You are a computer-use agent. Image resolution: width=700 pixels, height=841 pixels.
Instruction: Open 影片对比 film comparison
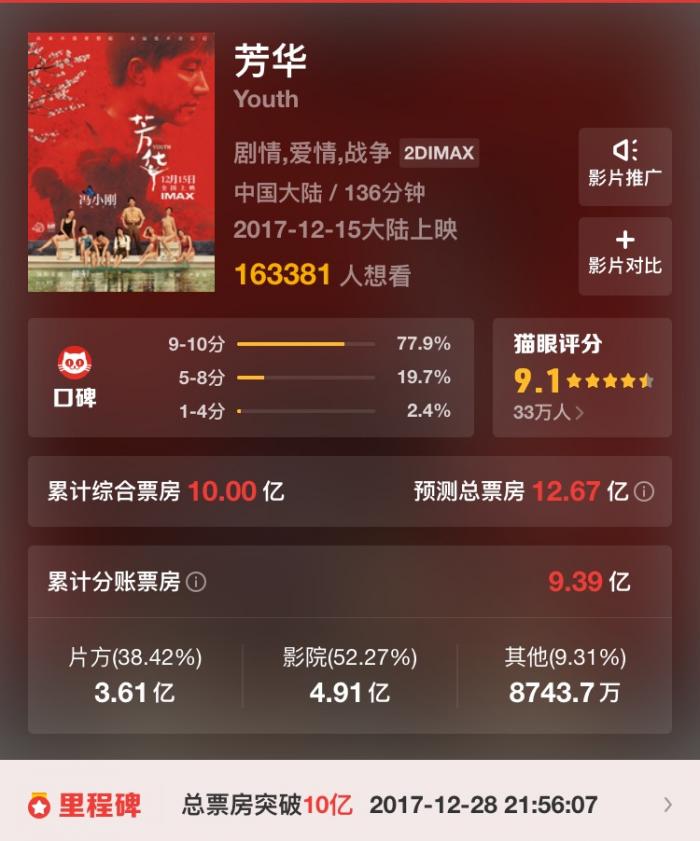(624, 255)
